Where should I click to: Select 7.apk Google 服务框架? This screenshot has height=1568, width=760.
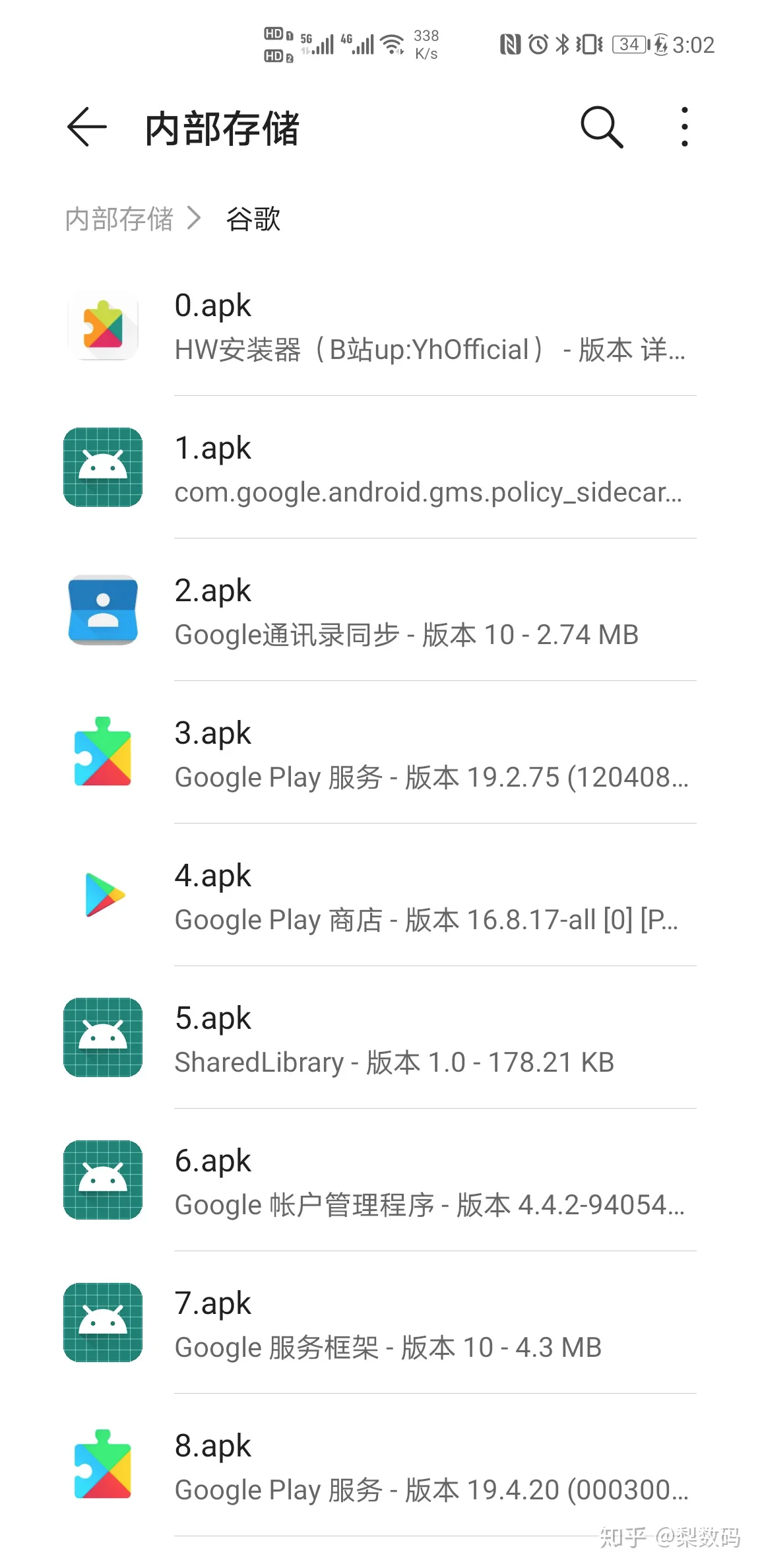coord(380,1323)
